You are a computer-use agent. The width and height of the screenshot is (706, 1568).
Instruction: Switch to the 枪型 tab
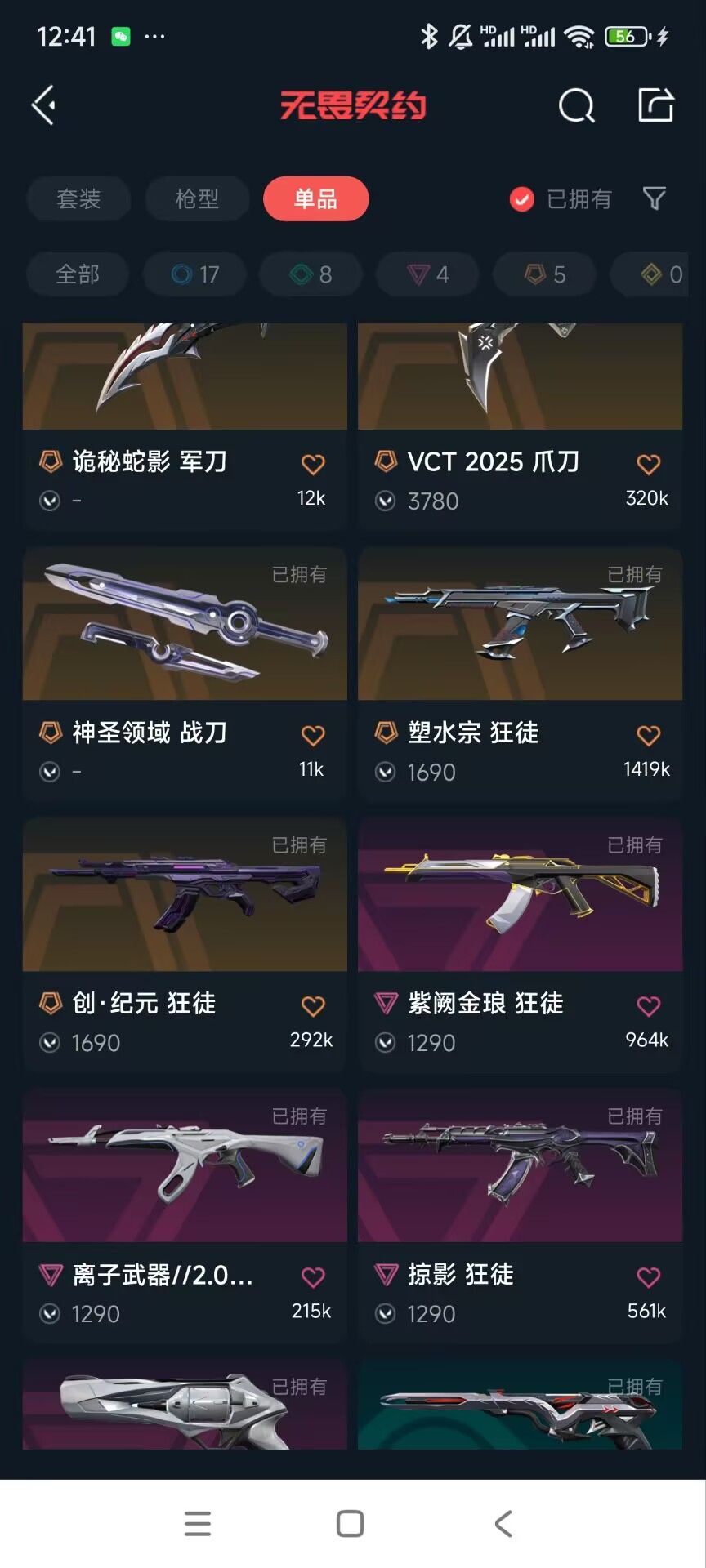(x=197, y=198)
